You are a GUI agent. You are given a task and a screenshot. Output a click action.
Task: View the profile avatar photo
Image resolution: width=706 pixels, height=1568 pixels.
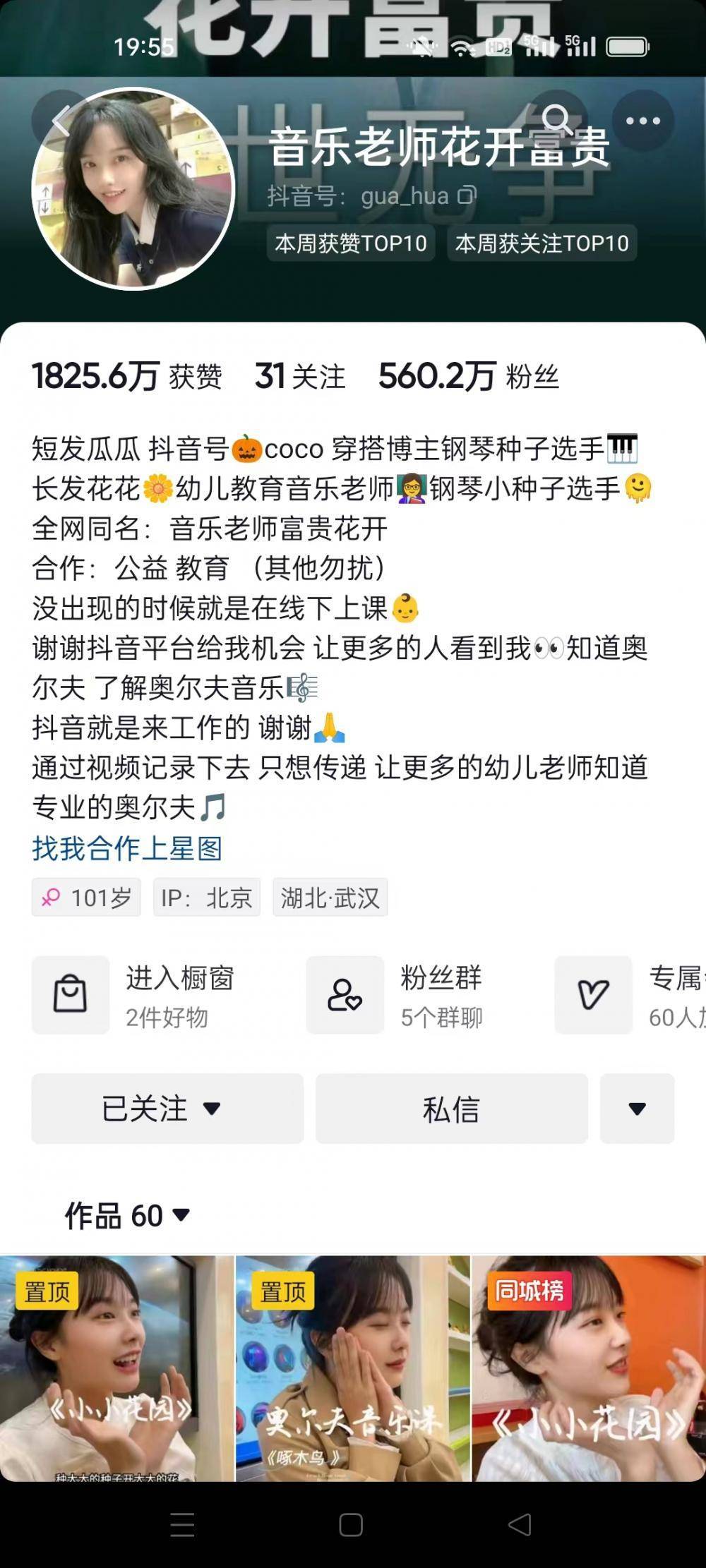tap(133, 189)
